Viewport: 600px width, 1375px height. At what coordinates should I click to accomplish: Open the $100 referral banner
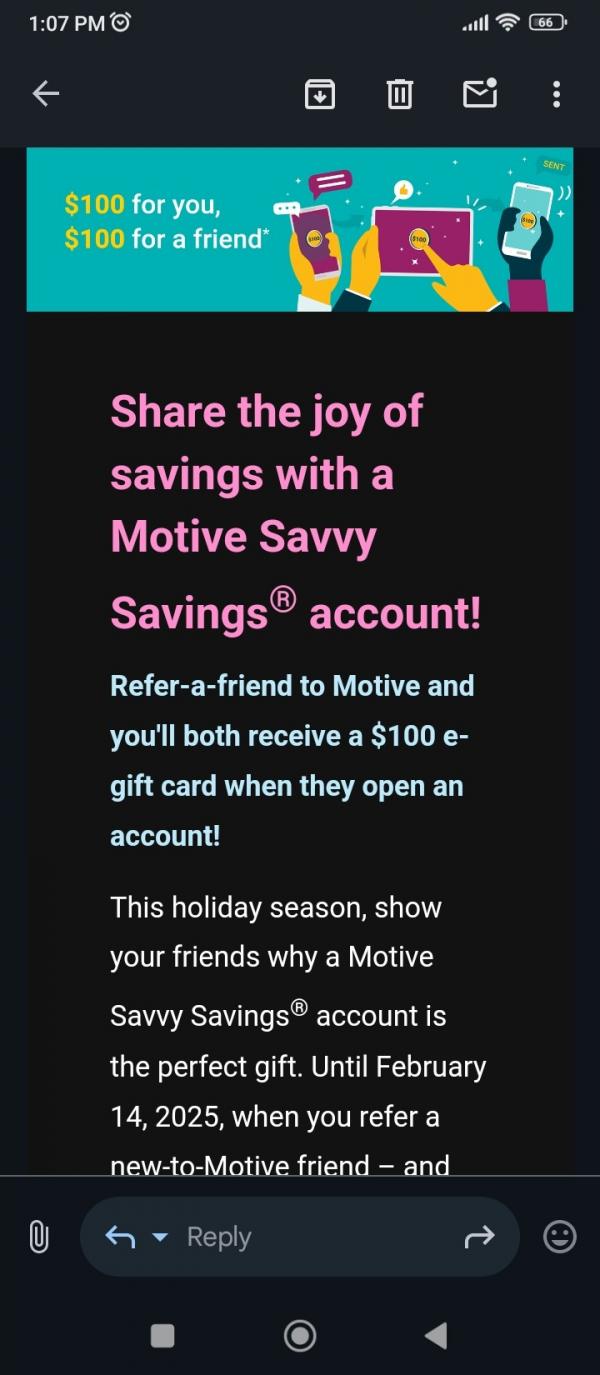(x=299, y=230)
